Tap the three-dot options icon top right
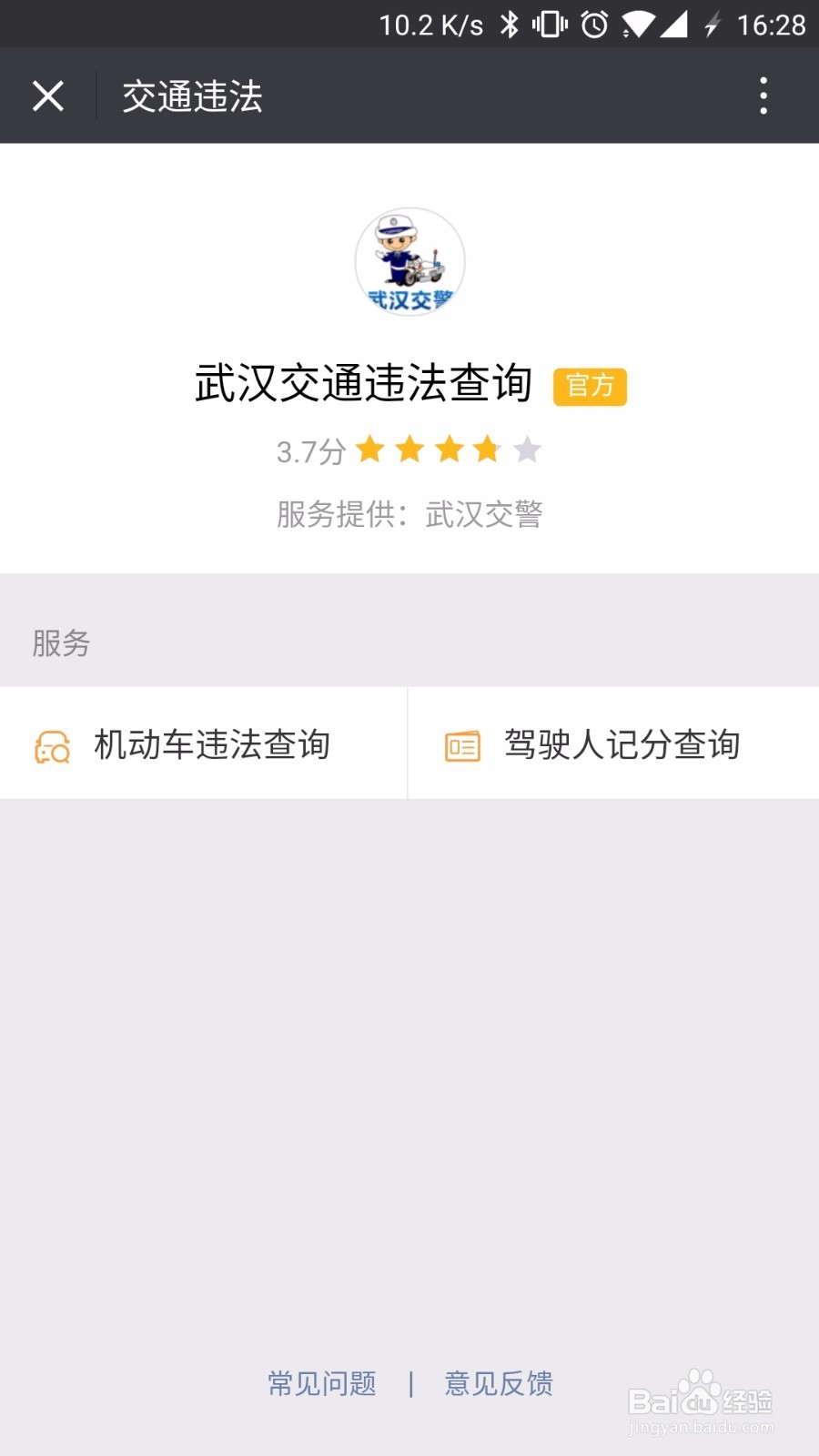The width and height of the screenshot is (819, 1456). point(763,96)
